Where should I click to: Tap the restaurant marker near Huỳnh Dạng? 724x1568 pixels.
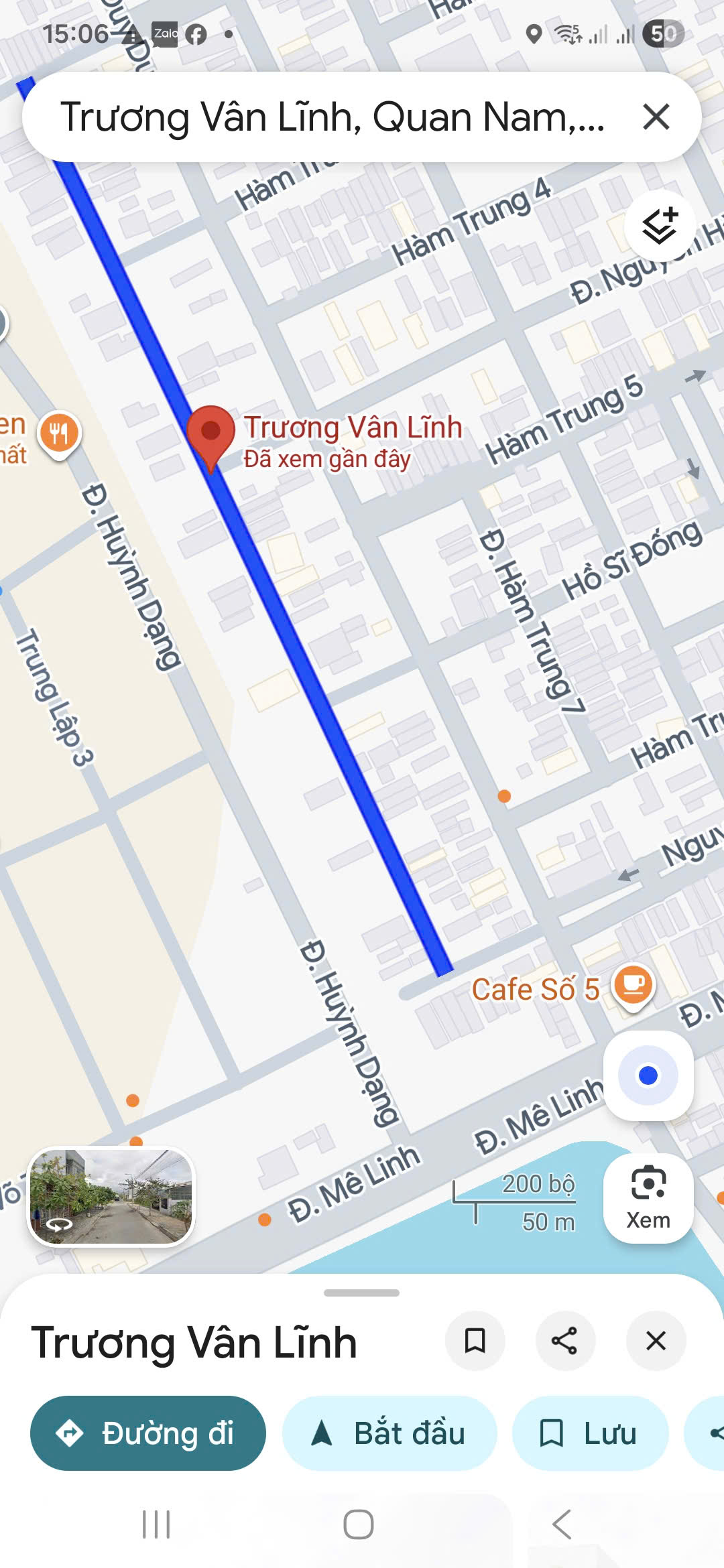click(x=59, y=434)
